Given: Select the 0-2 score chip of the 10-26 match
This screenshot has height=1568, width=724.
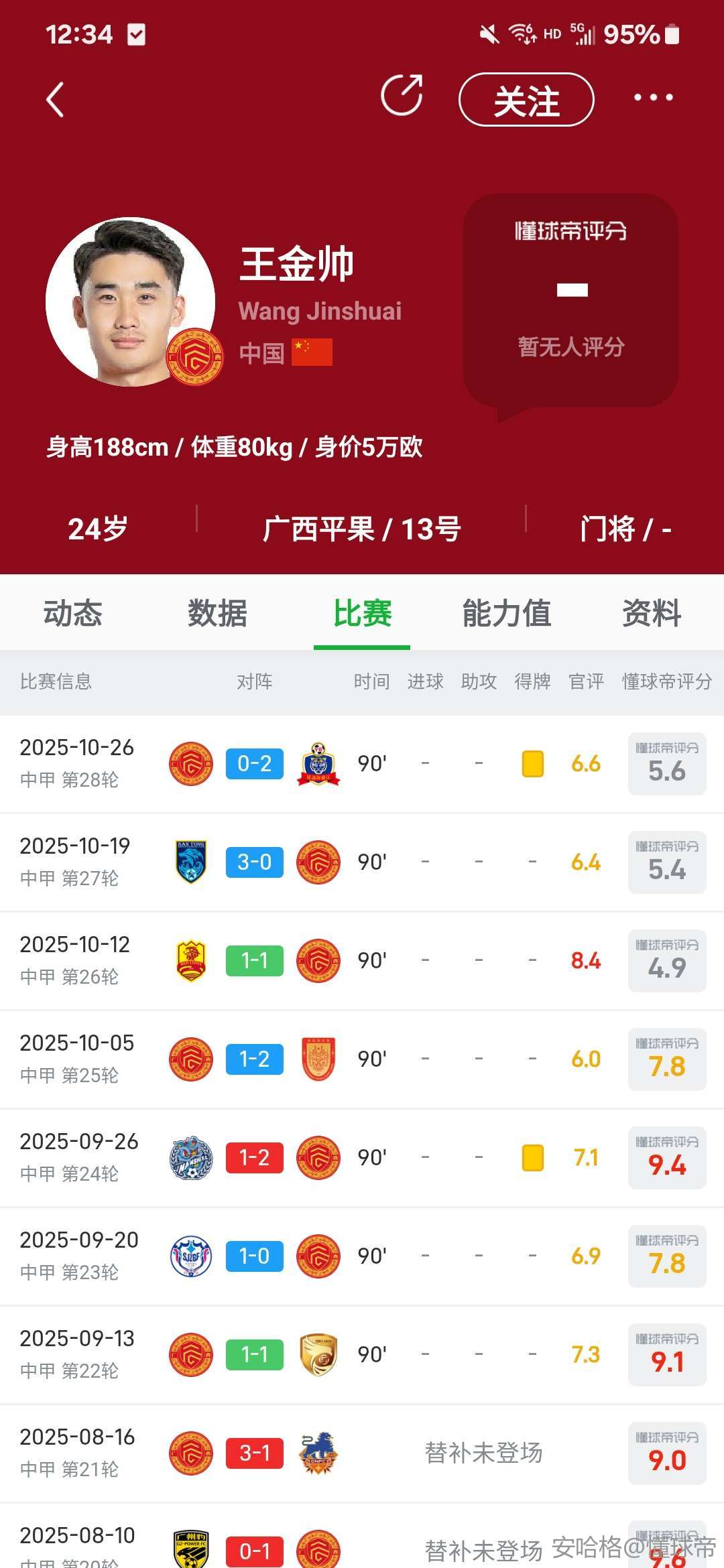Looking at the screenshot, I should click(254, 763).
